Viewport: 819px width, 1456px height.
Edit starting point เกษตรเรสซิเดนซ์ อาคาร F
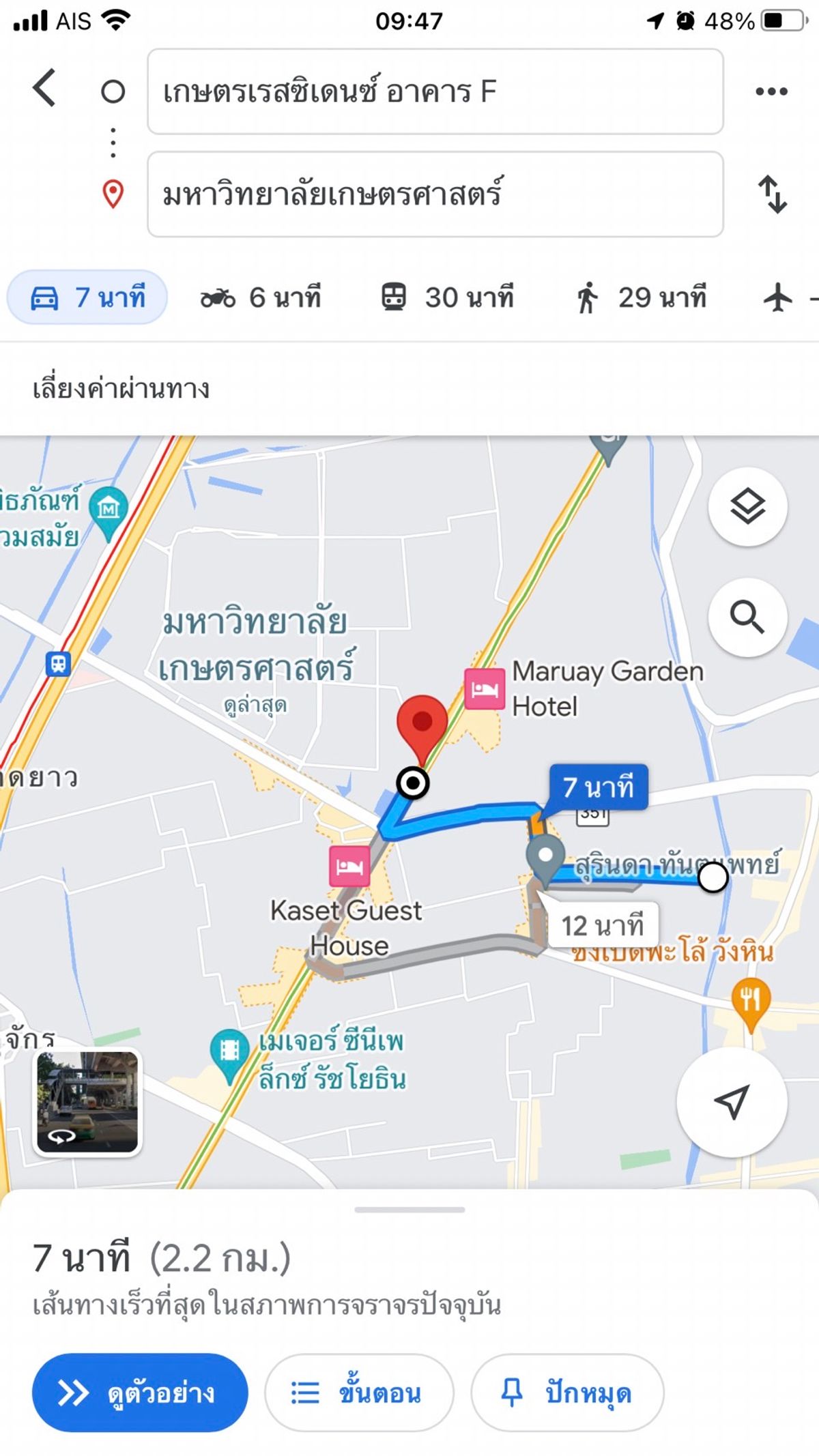pyautogui.click(x=435, y=92)
